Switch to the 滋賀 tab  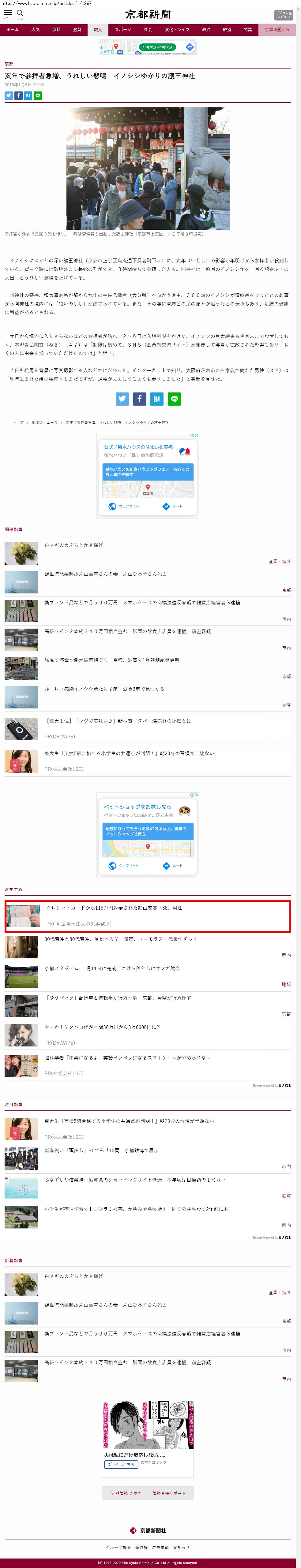77,29
